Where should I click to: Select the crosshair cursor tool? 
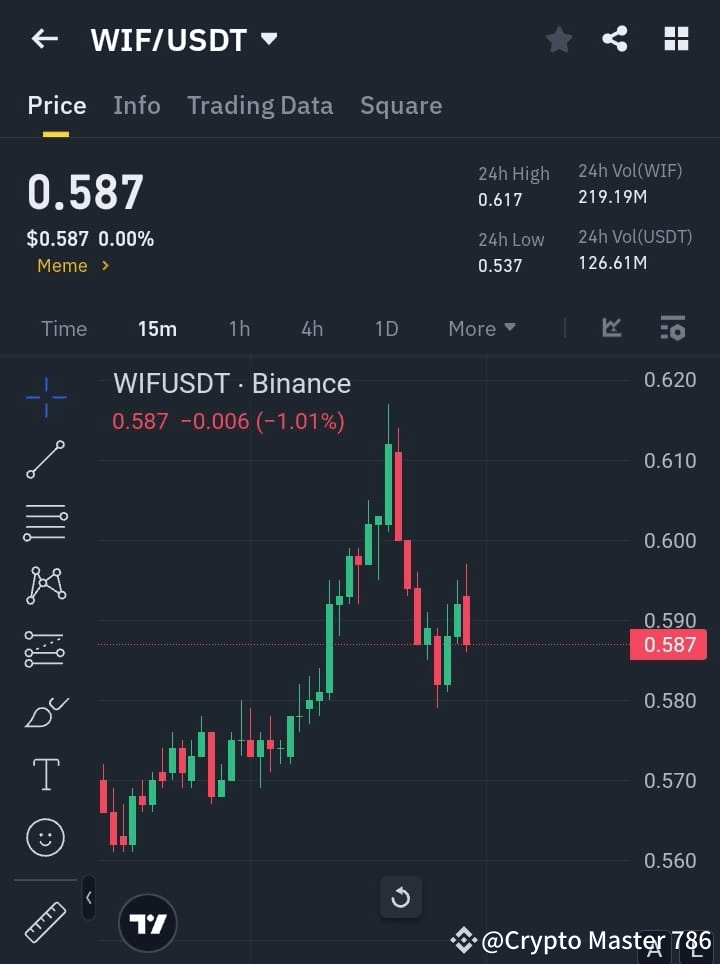[x=45, y=397]
